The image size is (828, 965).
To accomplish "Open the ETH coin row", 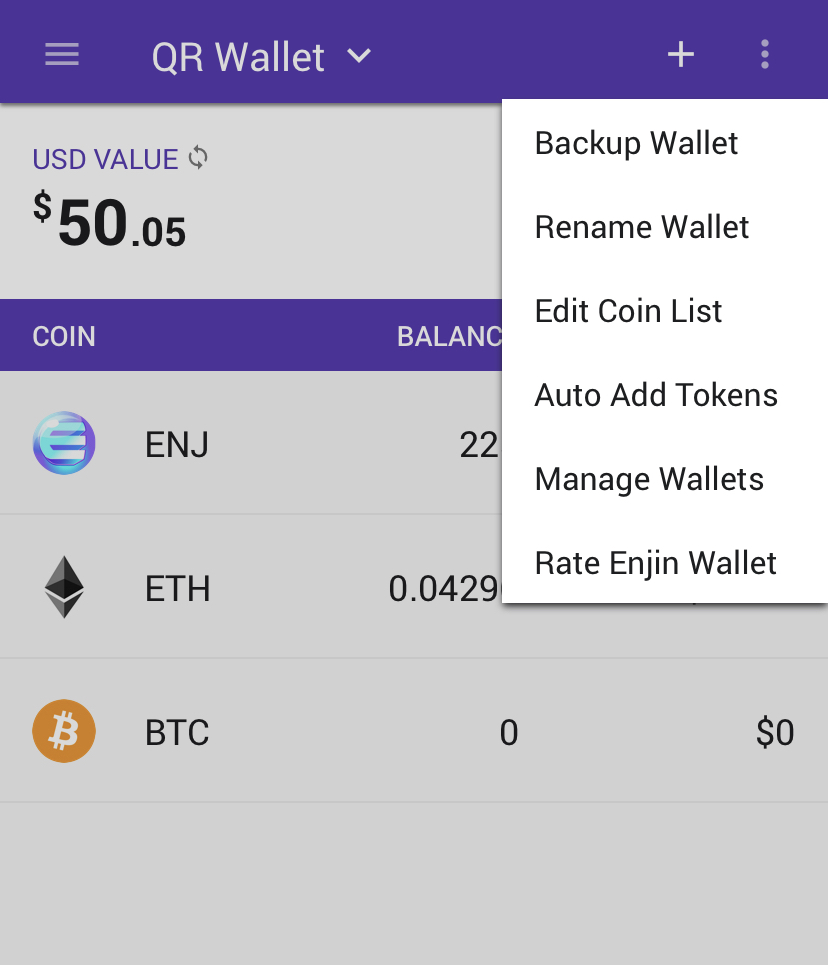I will [250, 587].
